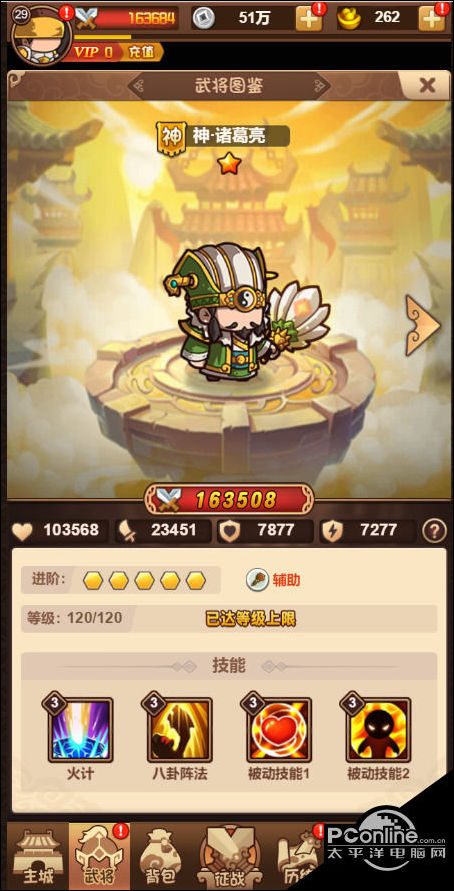The image size is (454, 891).
Task: Add more coins with the plus button
Action: coord(309,19)
